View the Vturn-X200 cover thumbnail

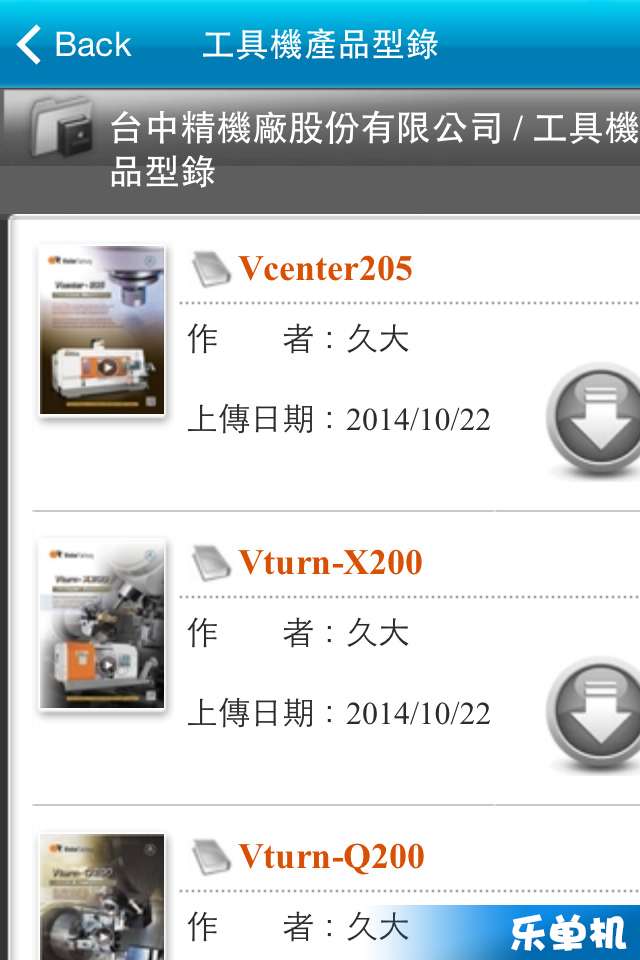[x=102, y=624]
